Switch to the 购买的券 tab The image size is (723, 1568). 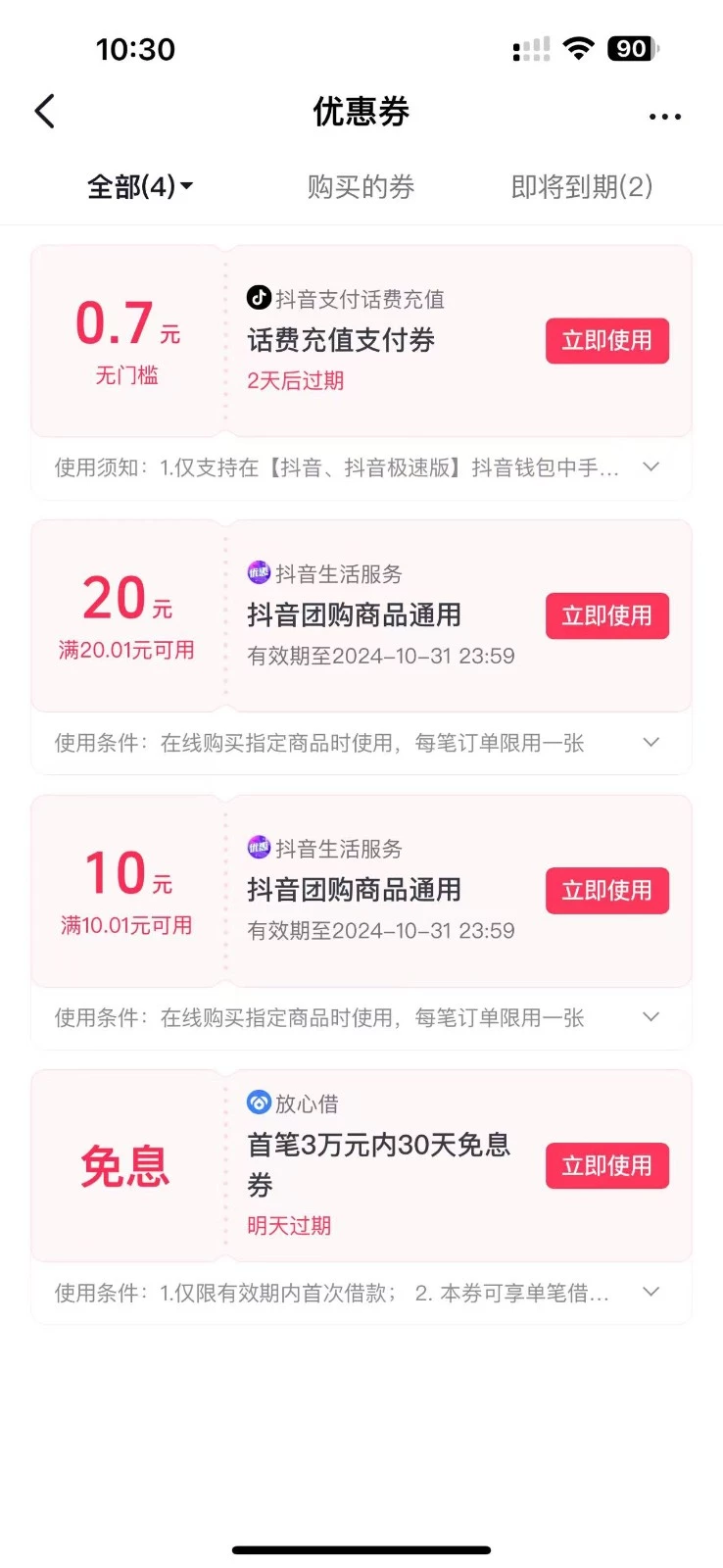[361, 186]
